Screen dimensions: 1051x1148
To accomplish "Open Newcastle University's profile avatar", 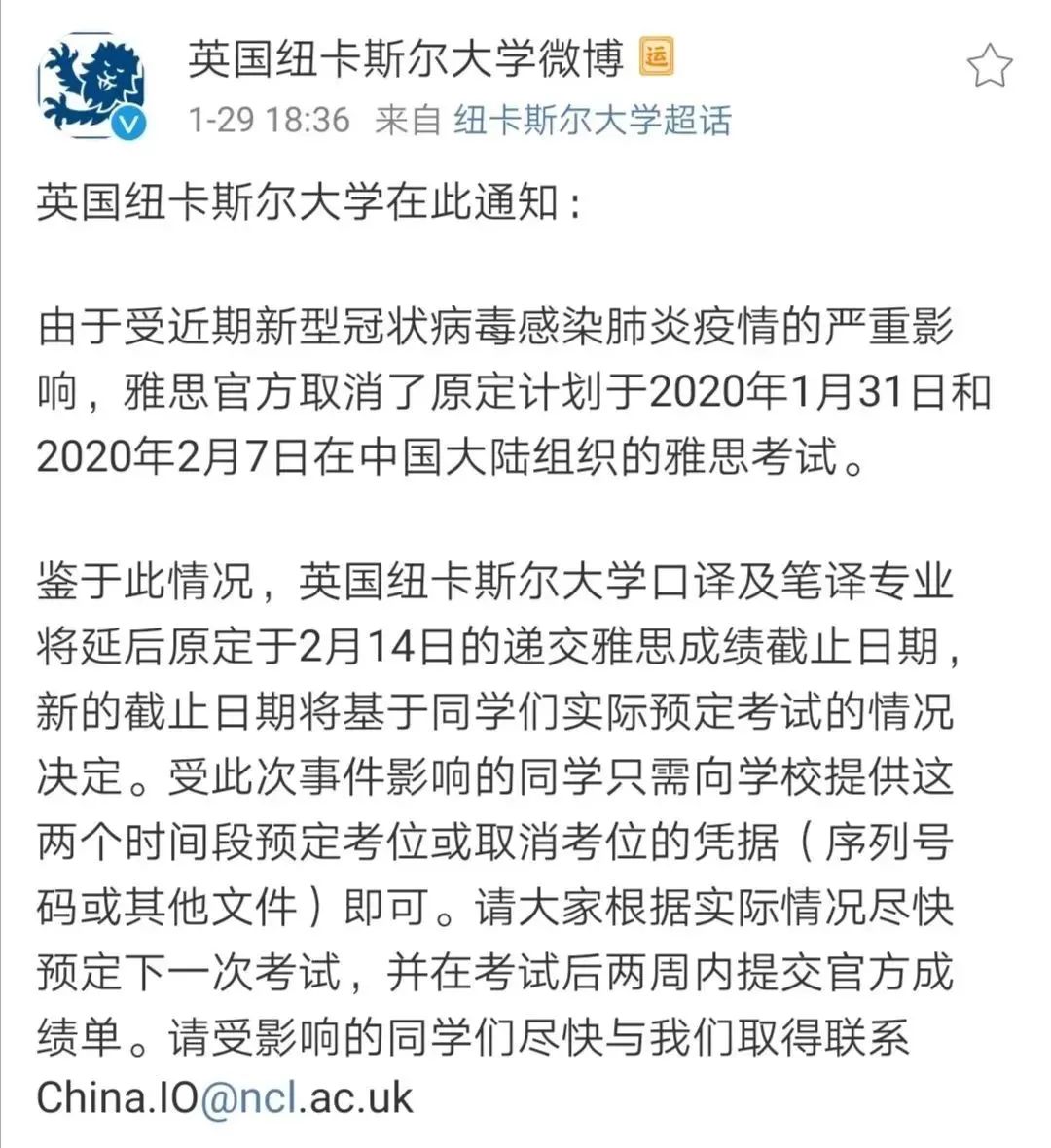I will pos(92,88).
